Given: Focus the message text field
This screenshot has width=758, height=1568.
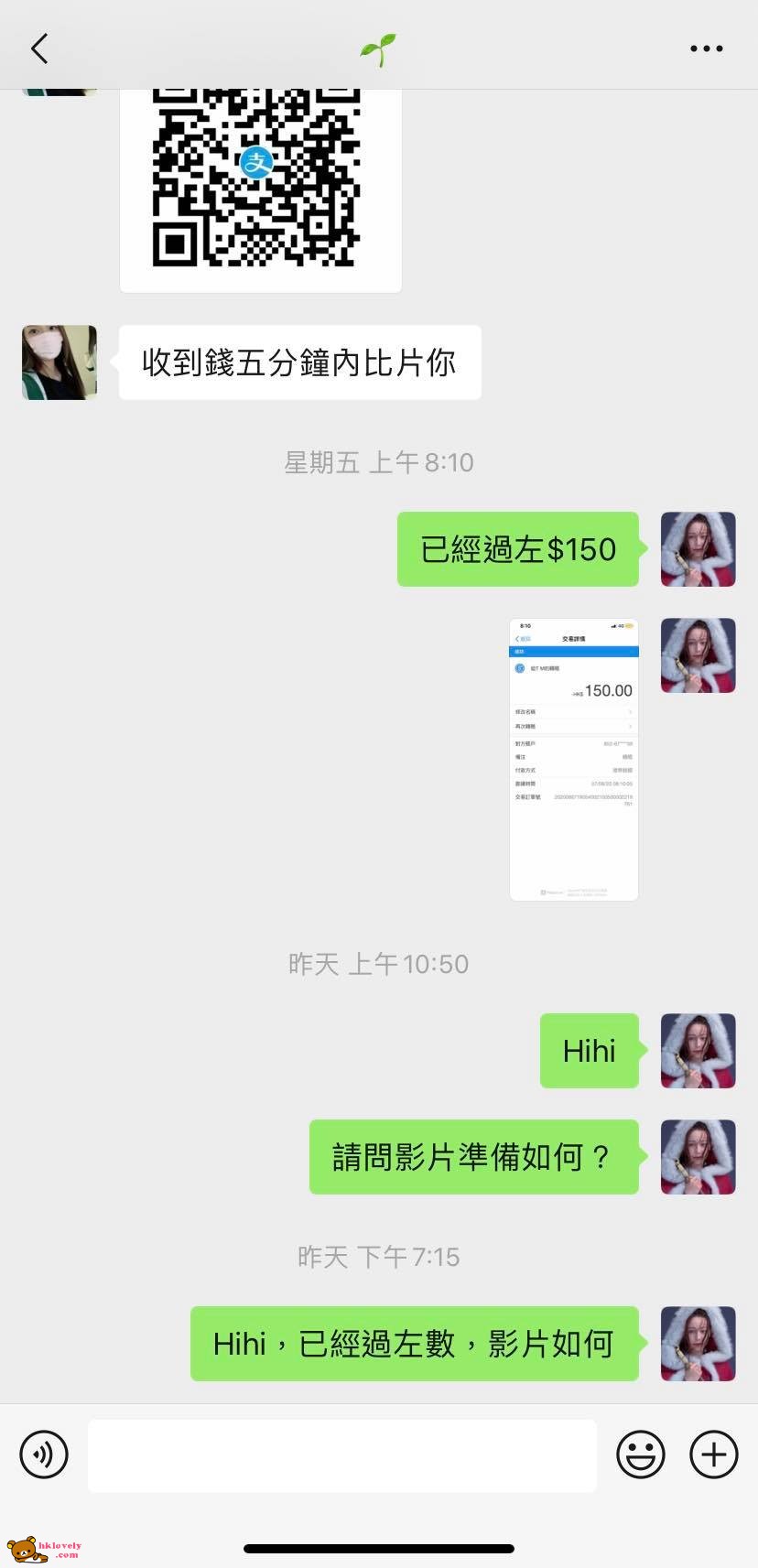Looking at the screenshot, I should 341,1455.
